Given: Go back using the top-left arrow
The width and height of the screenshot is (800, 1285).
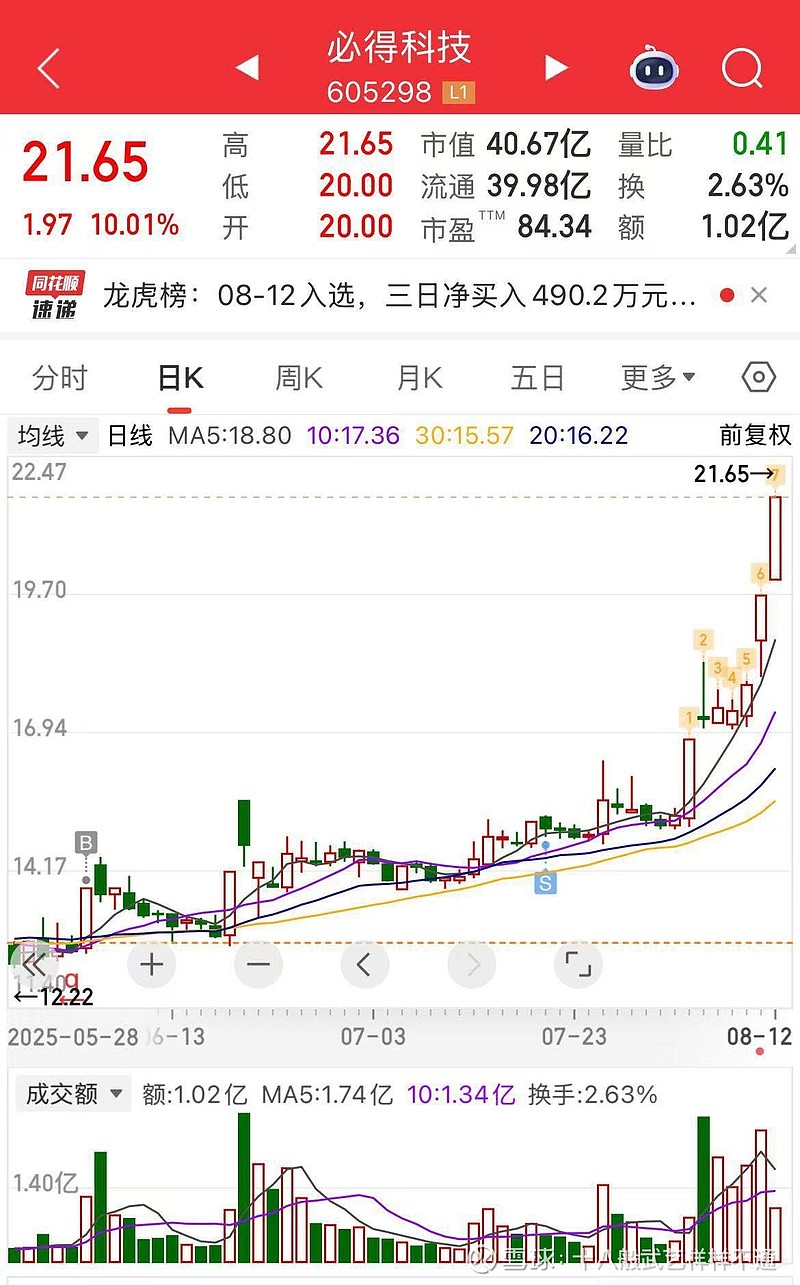Looking at the screenshot, I should pos(48,68).
